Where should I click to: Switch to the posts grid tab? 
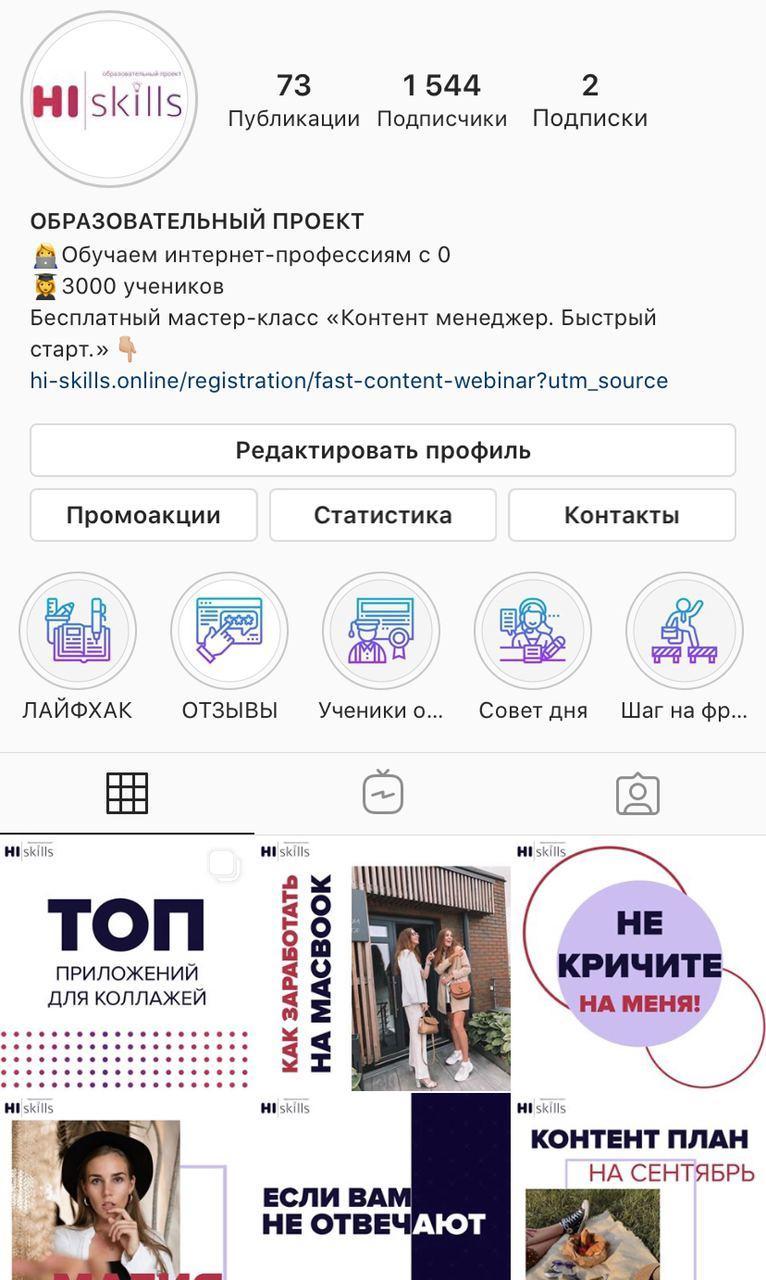point(127,793)
